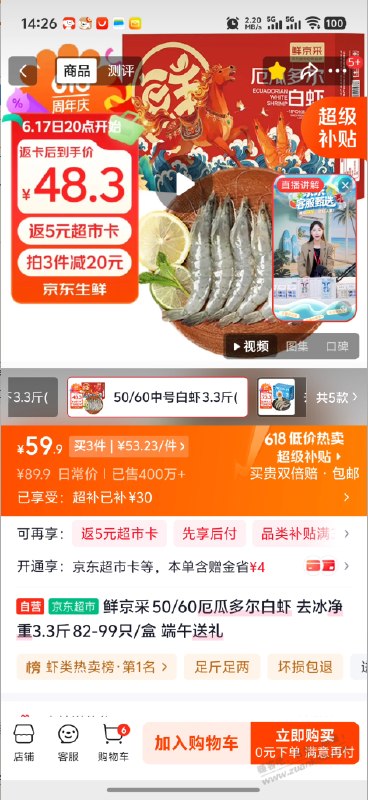The height and width of the screenshot is (800, 368).
Task: Select the 50/60中号白虾3.3斤 variant
Action: coord(158,397)
